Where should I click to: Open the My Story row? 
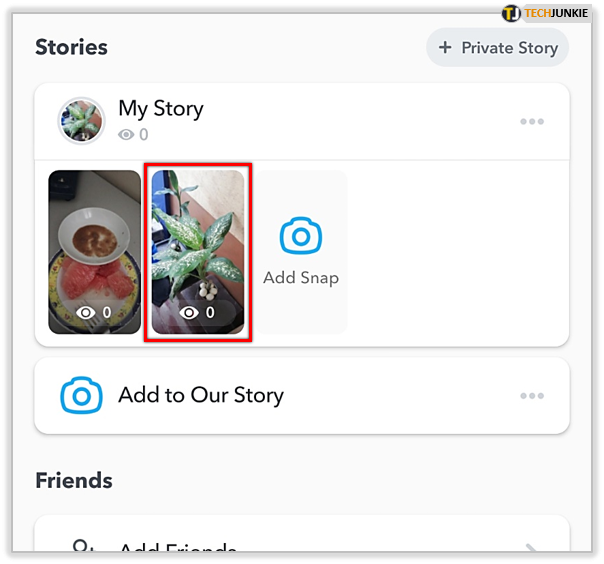point(160,120)
